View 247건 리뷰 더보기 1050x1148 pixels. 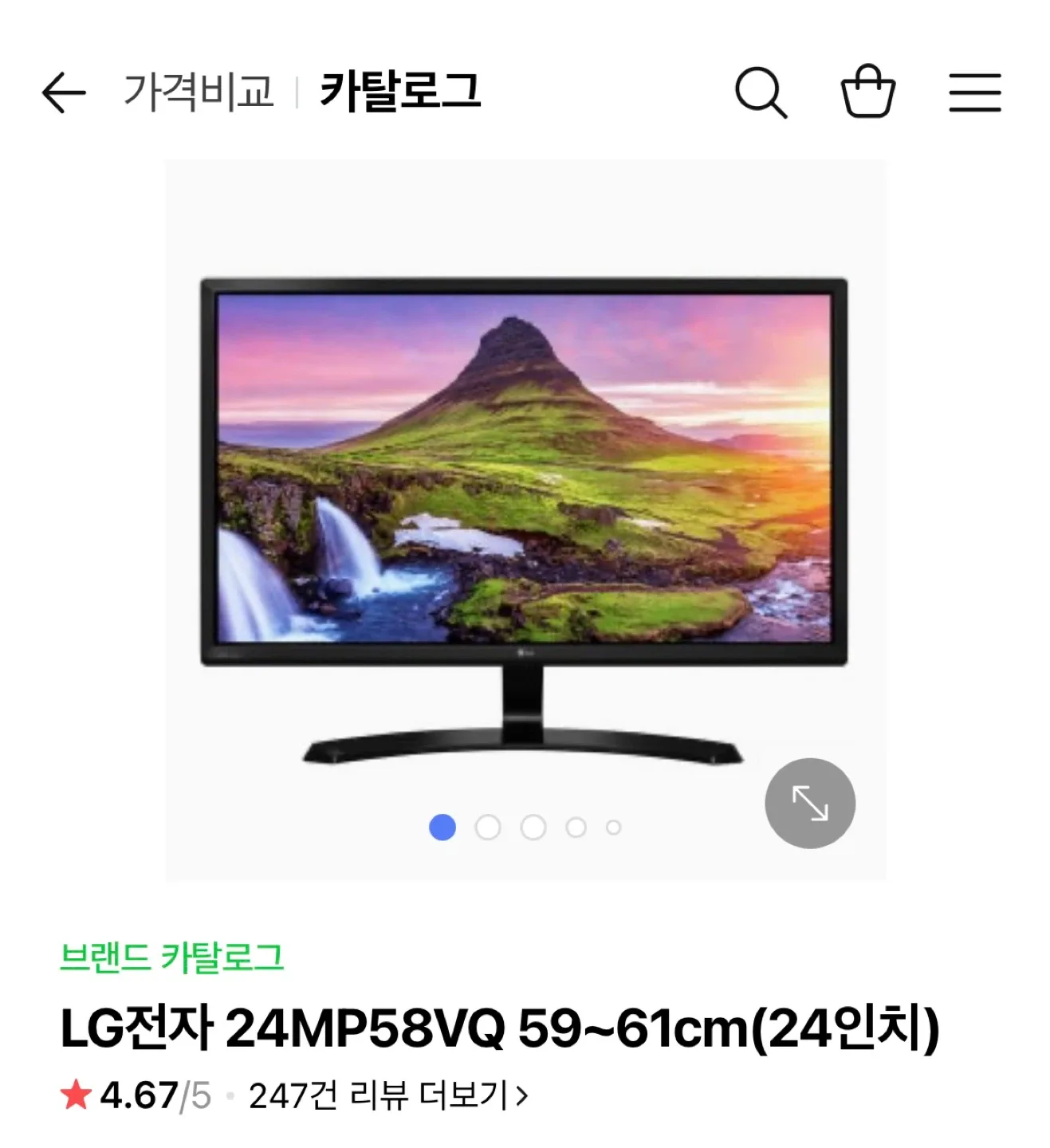pyautogui.click(x=388, y=1095)
